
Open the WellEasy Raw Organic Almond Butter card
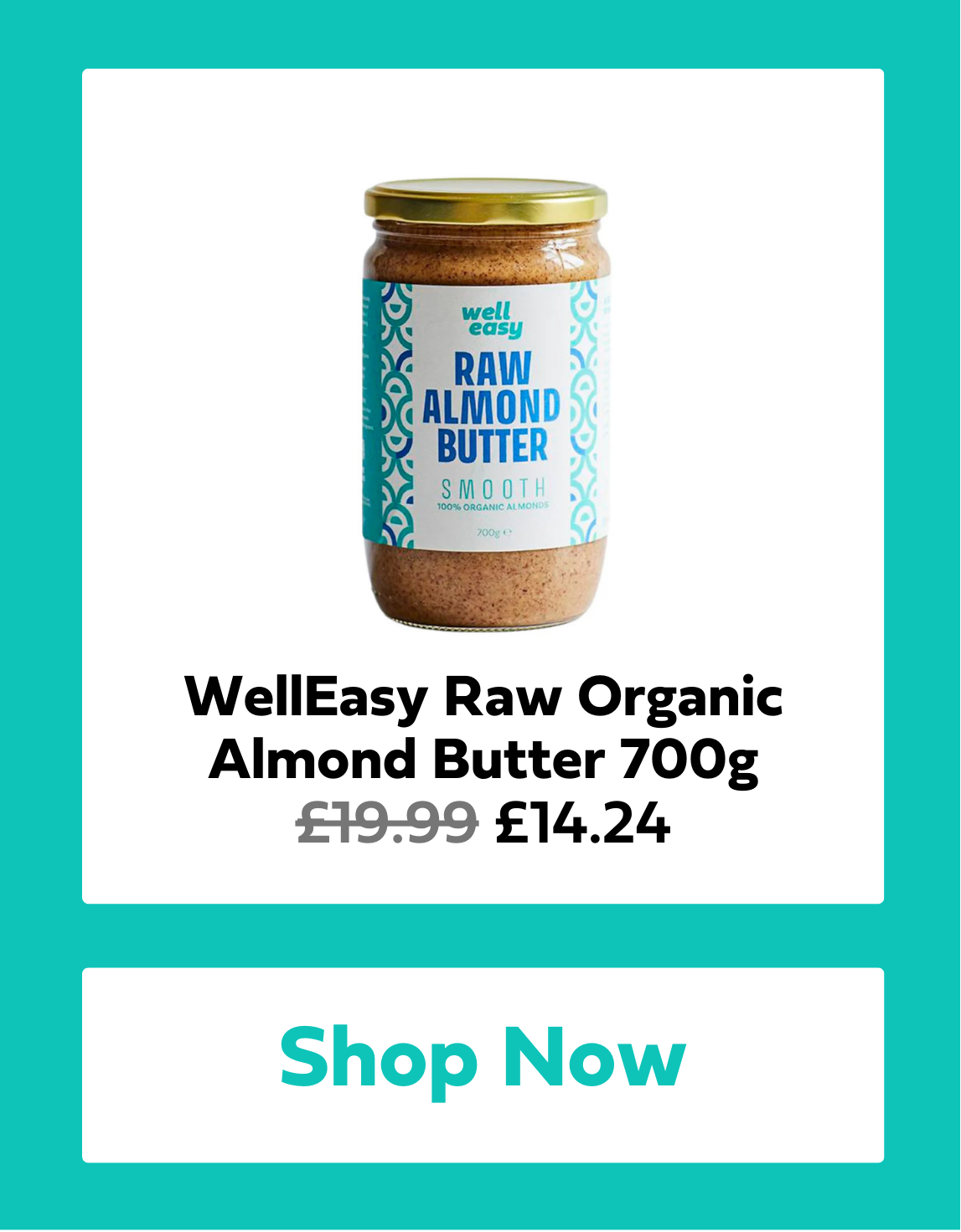point(483,486)
